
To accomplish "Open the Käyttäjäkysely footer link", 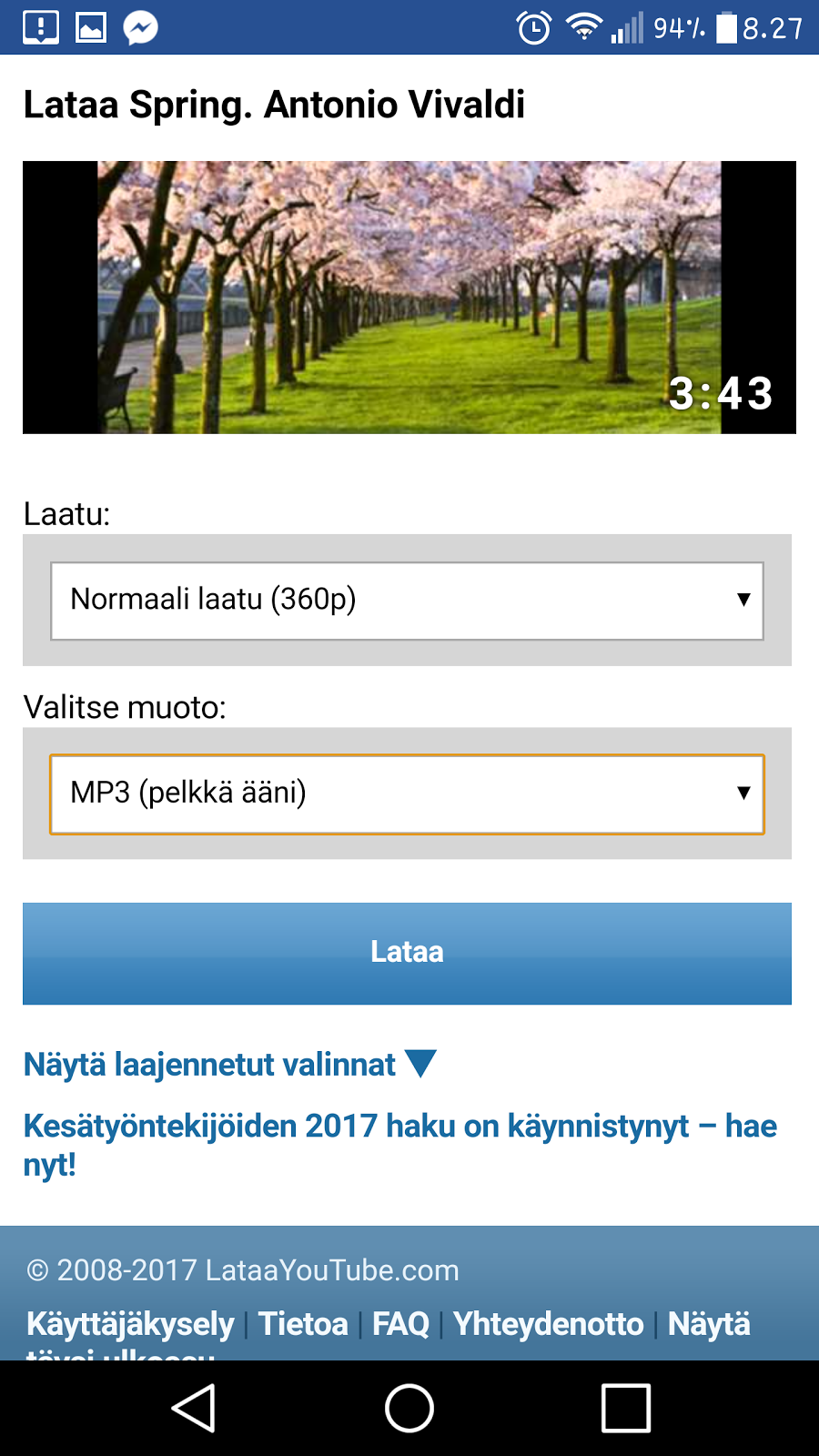I will coord(130,1323).
